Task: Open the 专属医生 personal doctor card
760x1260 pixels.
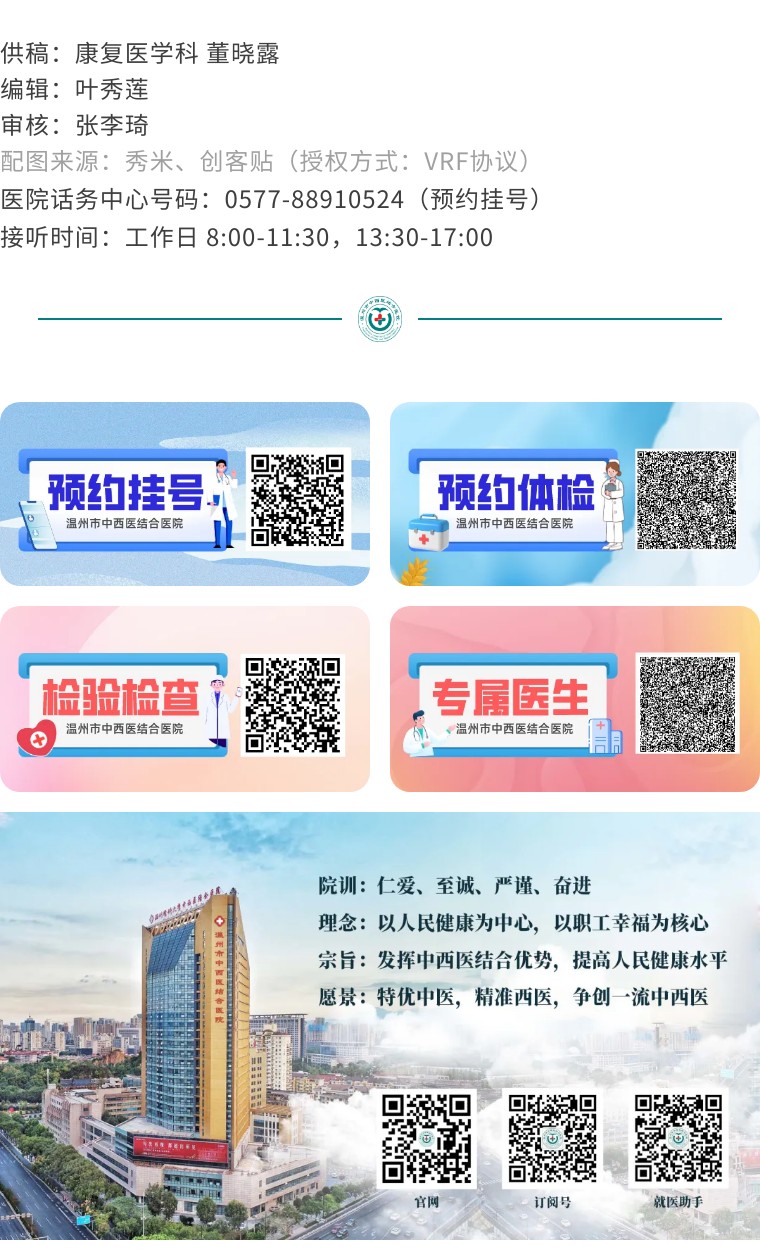Action: 574,699
